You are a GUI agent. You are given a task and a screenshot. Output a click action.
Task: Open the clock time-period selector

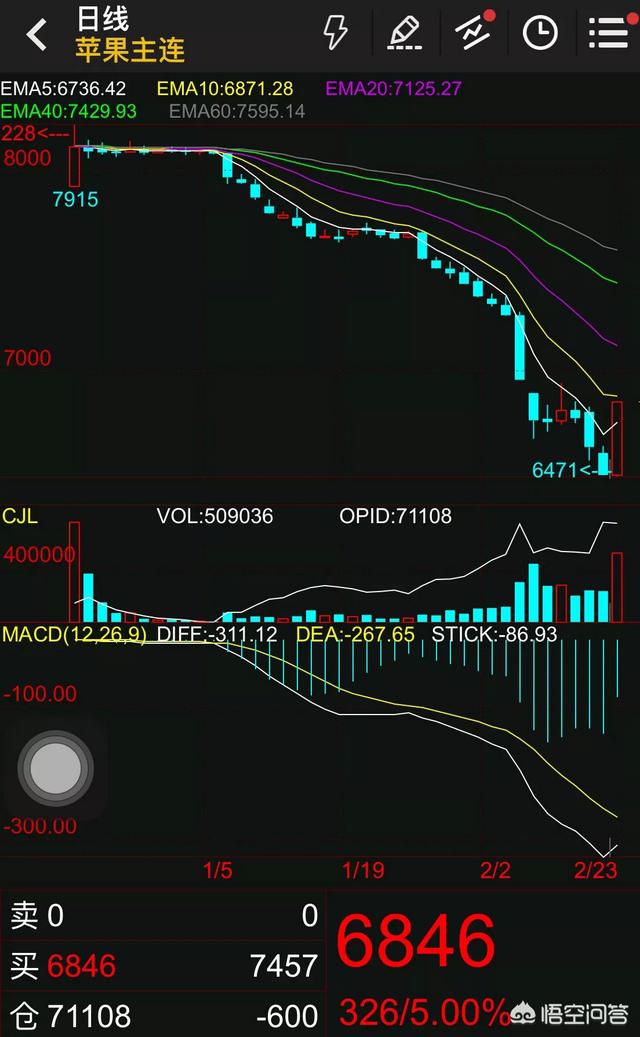coord(540,32)
